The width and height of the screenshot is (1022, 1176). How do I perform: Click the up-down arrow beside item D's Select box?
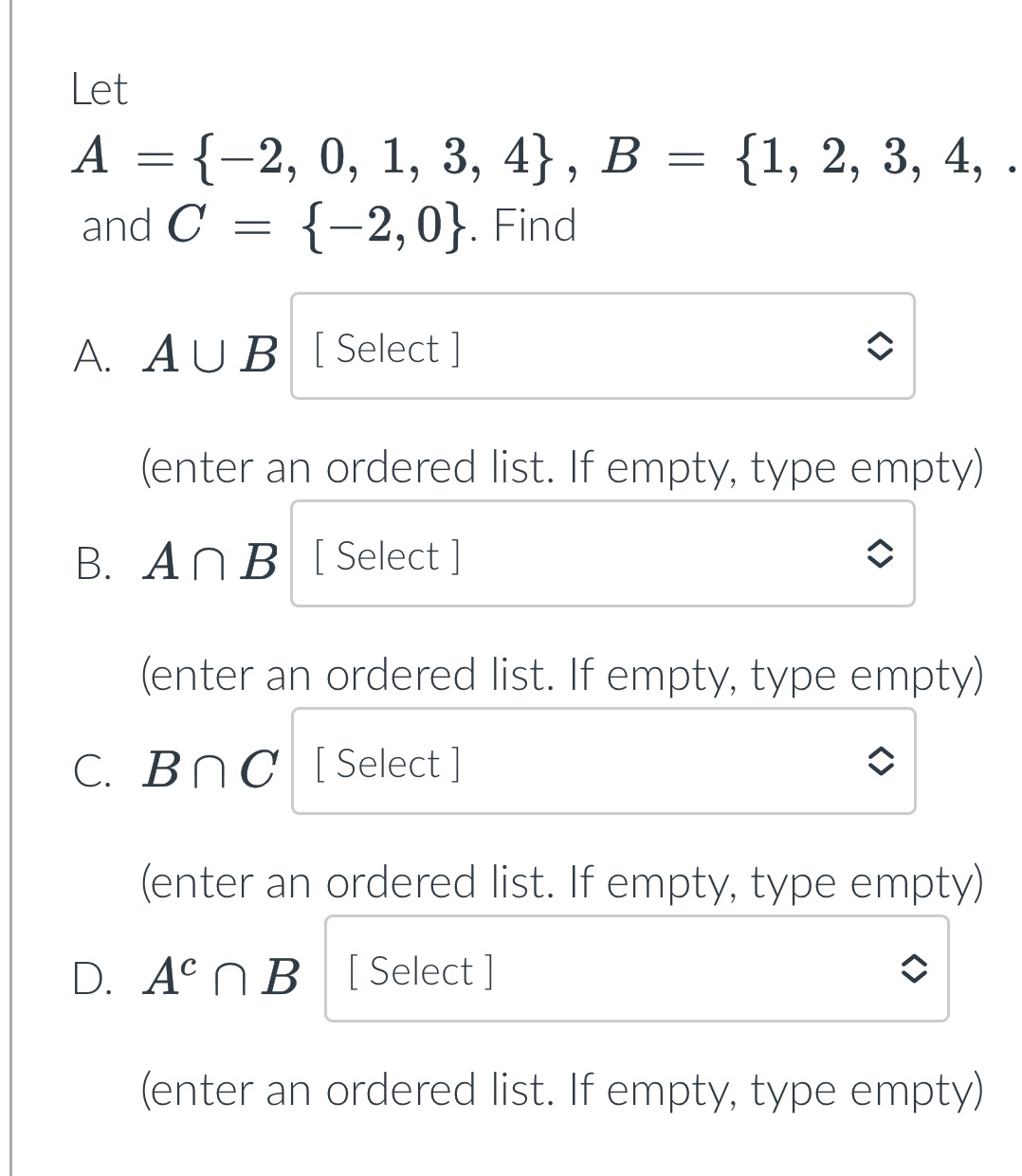(913, 968)
